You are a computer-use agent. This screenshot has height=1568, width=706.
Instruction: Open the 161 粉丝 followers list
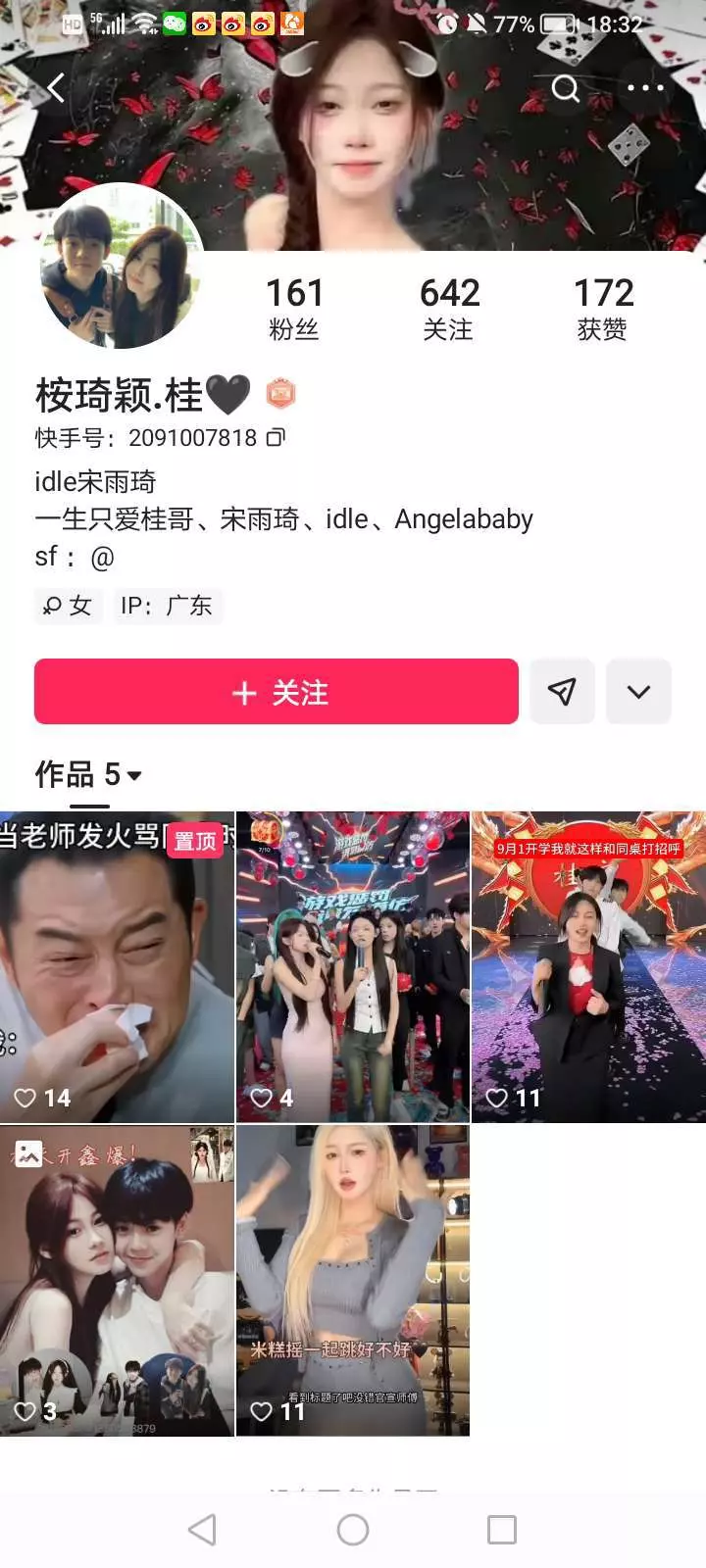point(294,308)
